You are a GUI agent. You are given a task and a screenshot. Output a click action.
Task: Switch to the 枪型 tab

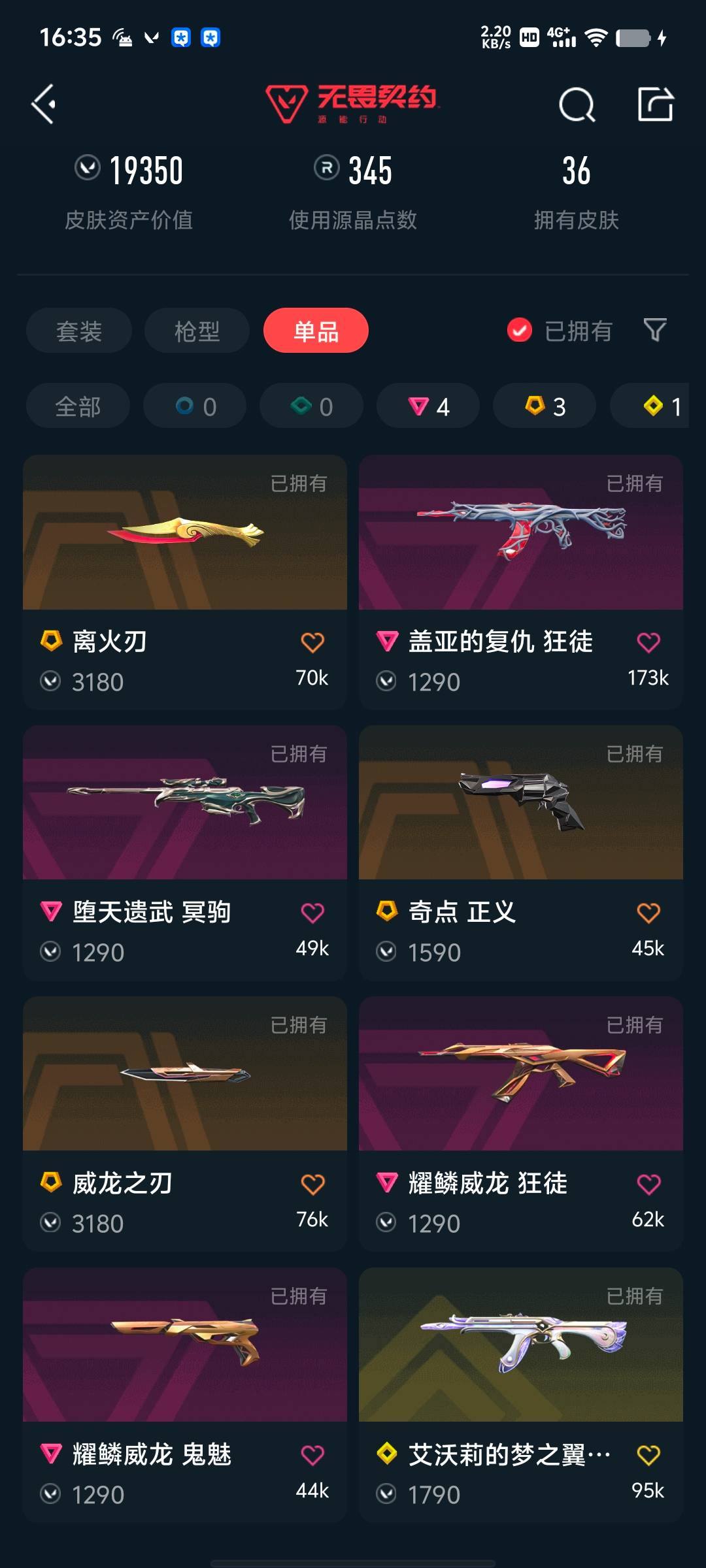196,331
